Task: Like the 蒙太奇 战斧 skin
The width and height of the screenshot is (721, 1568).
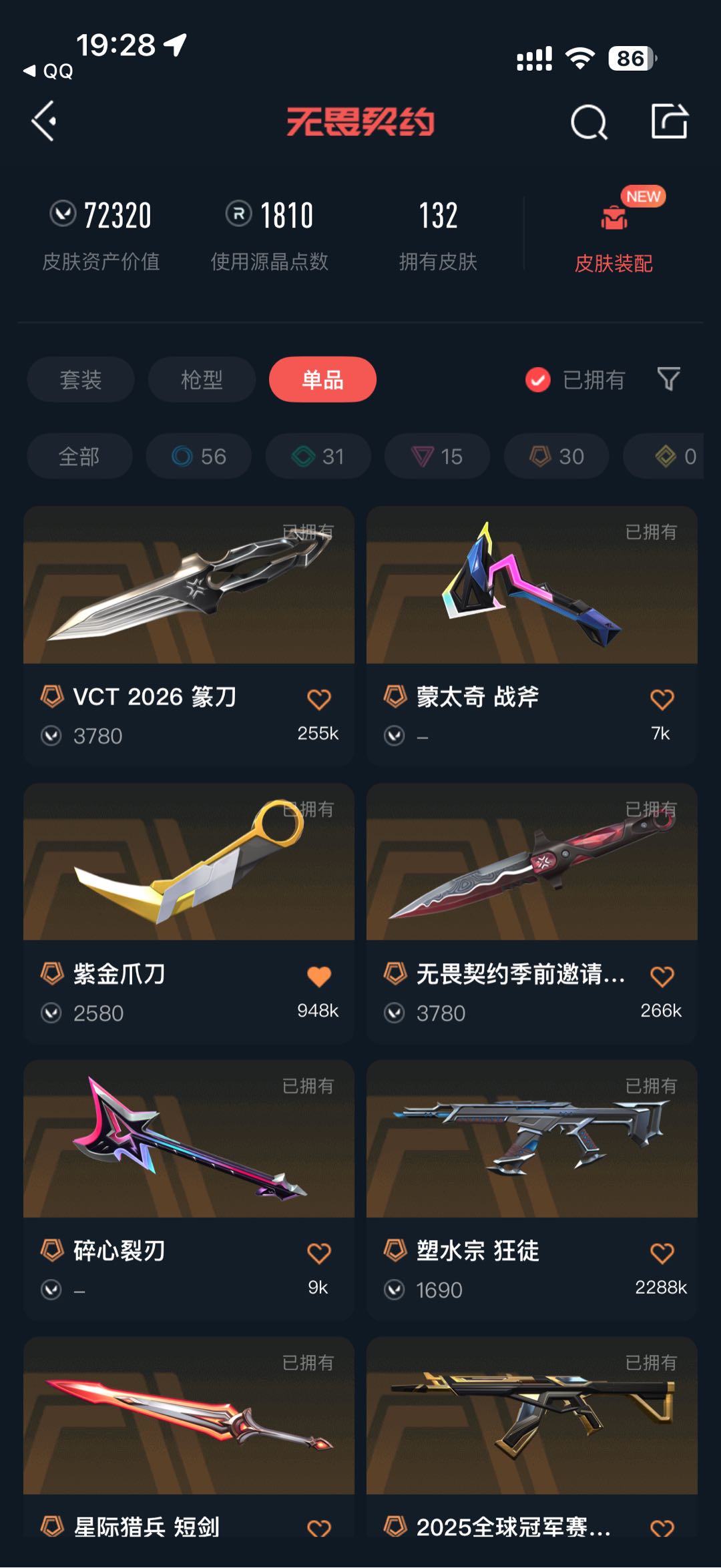Action: 662,699
